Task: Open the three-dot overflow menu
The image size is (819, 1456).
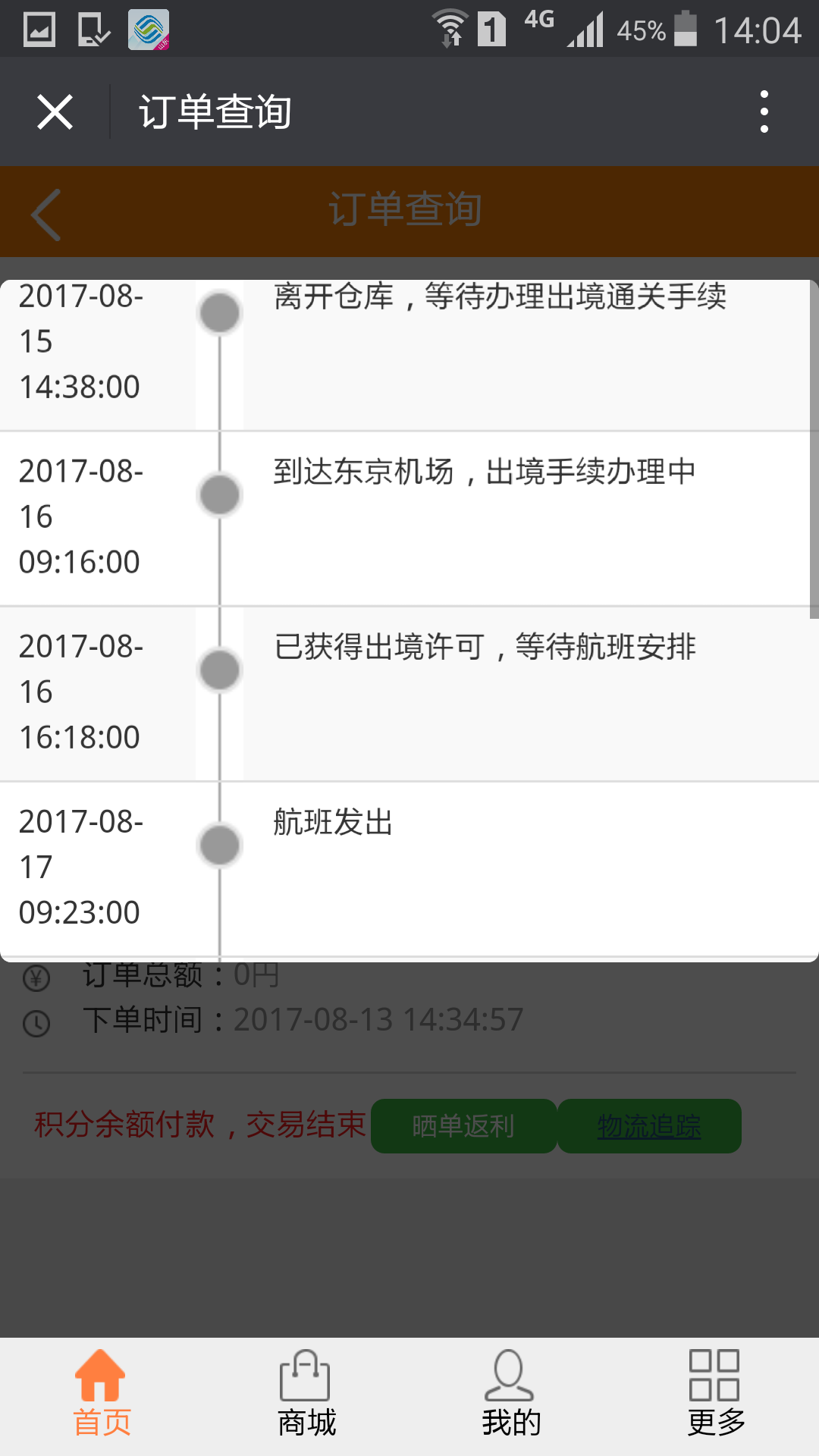Action: click(x=764, y=112)
